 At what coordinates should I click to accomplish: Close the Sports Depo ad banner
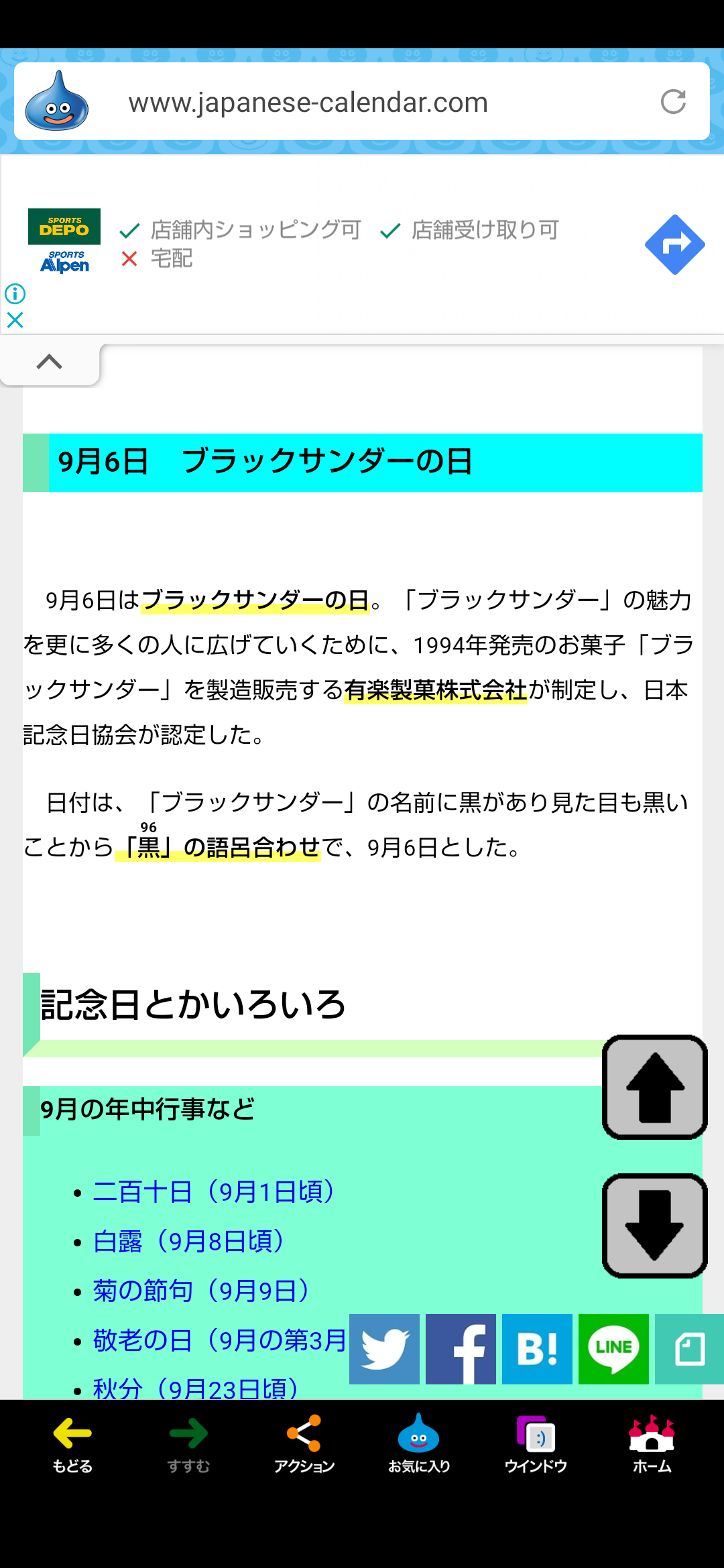(x=15, y=320)
